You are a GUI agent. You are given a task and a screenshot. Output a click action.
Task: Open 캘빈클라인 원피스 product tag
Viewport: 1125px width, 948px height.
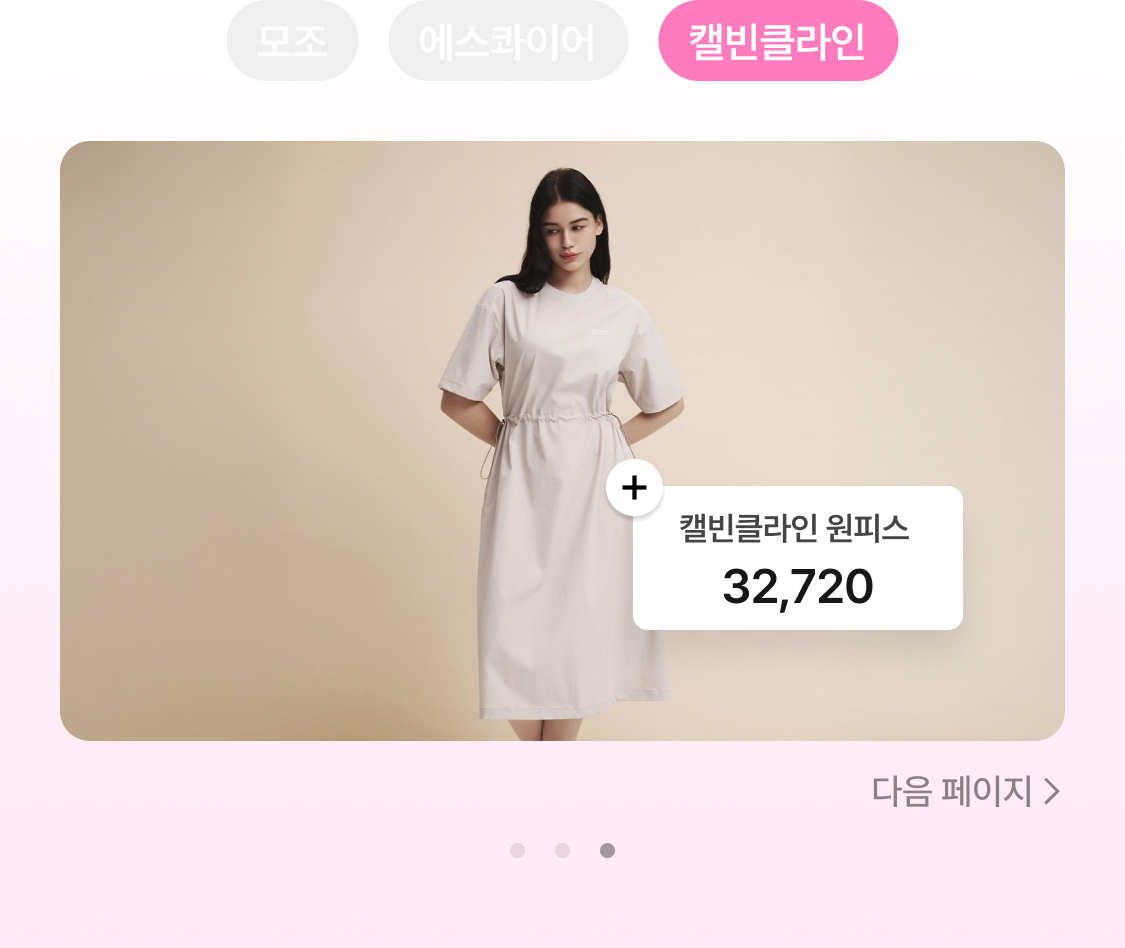[x=797, y=558]
